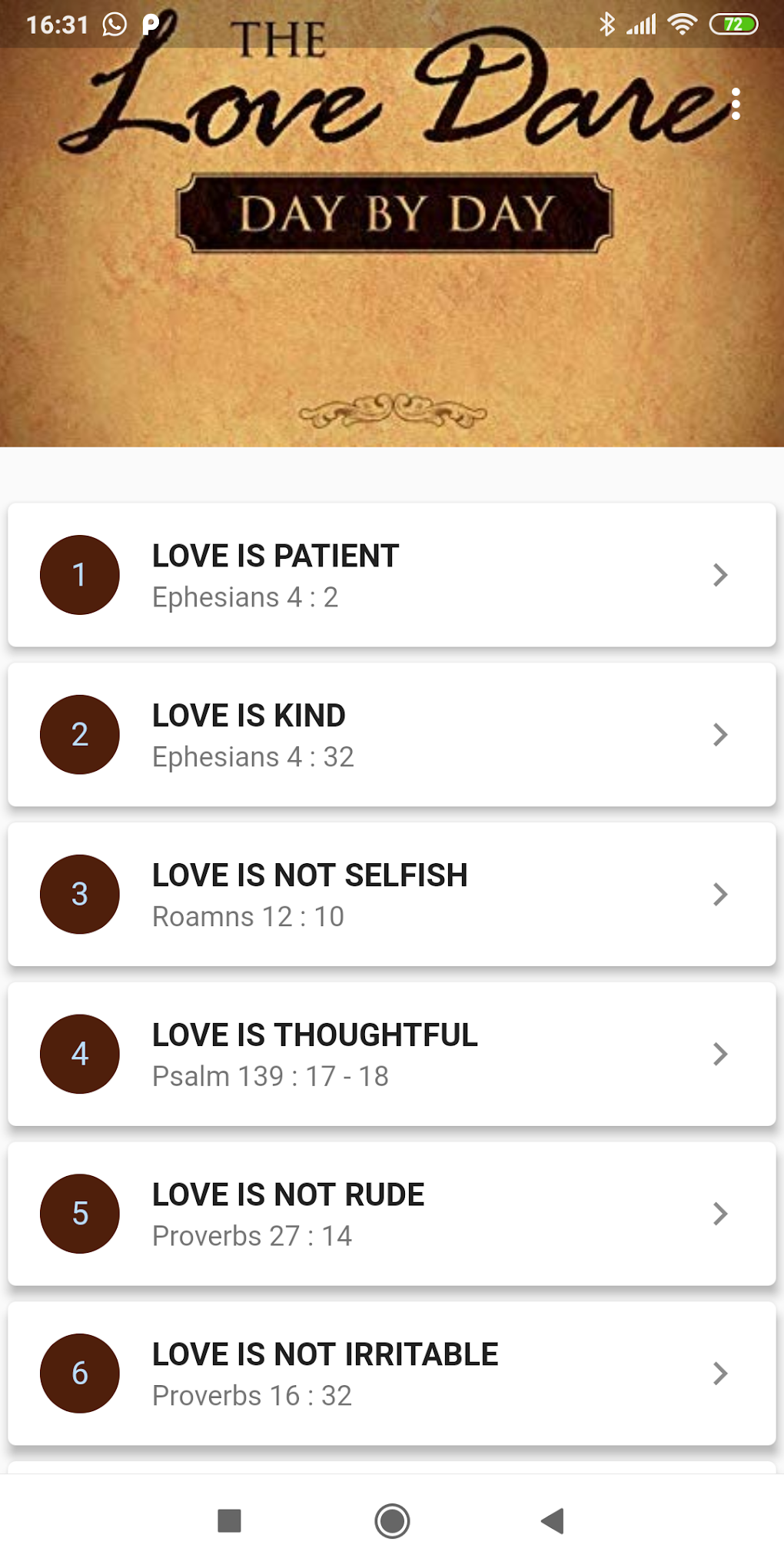This screenshot has width=784, height=1568.
Task: Tap the system back button
Action: (553, 1520)
